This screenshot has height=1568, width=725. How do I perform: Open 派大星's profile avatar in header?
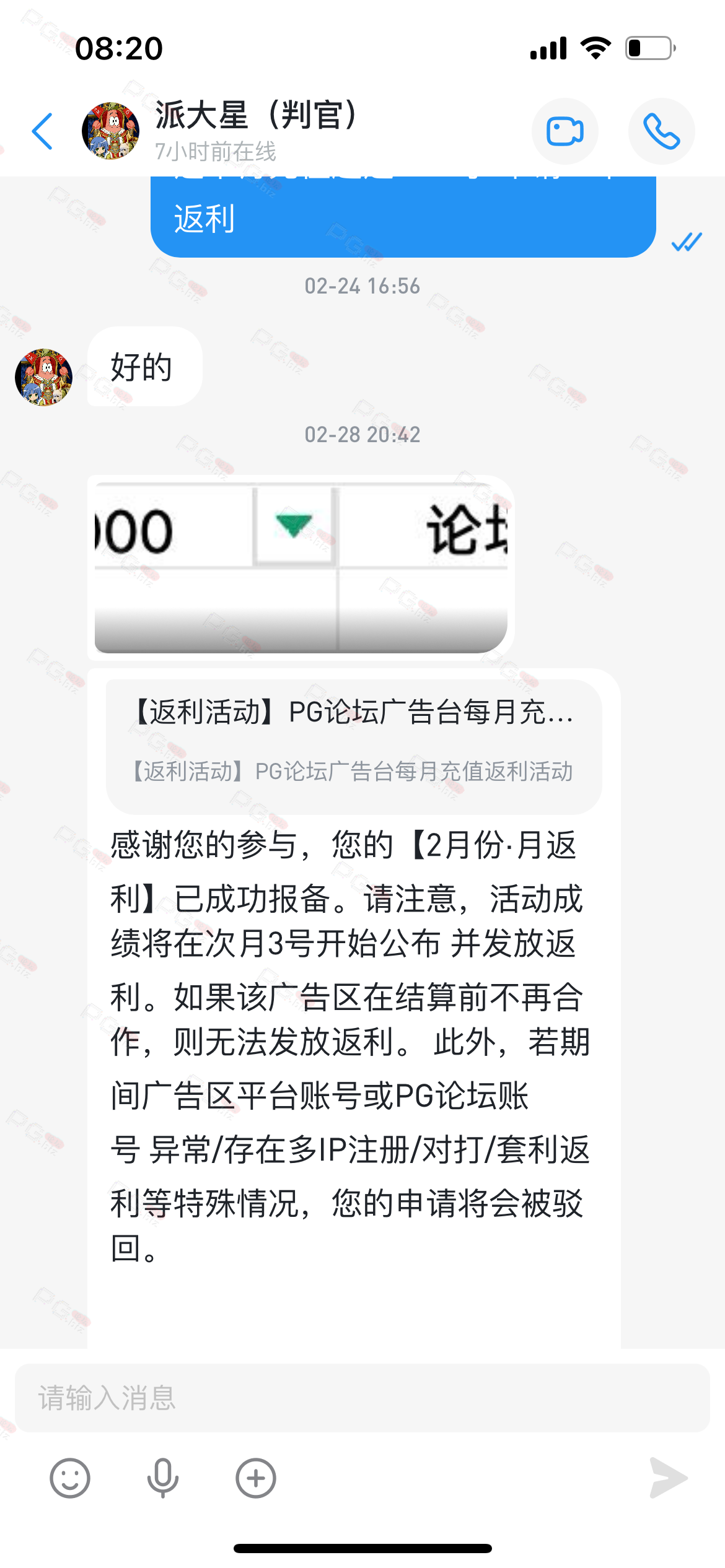(110, 131)
